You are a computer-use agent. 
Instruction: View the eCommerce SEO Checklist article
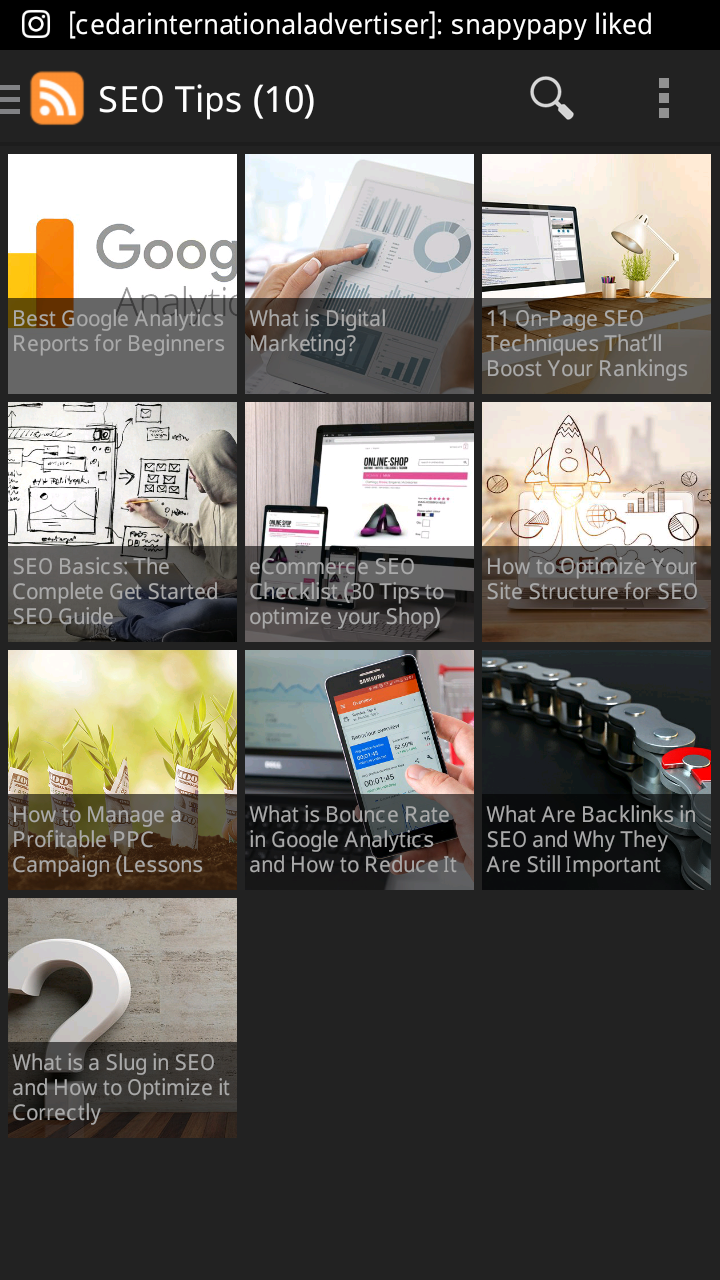[359, 521]
